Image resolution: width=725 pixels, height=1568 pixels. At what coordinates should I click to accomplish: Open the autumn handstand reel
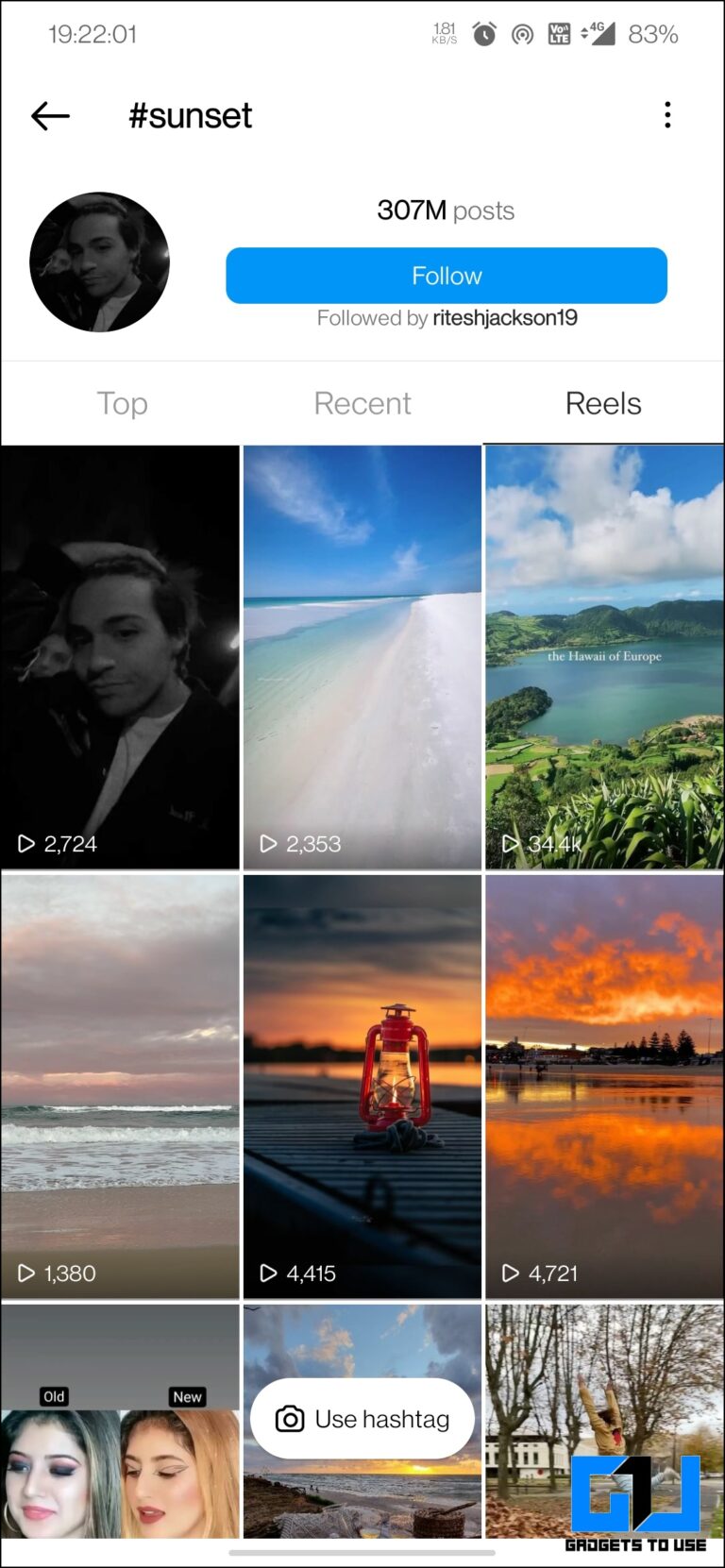tap(604, 1359)
